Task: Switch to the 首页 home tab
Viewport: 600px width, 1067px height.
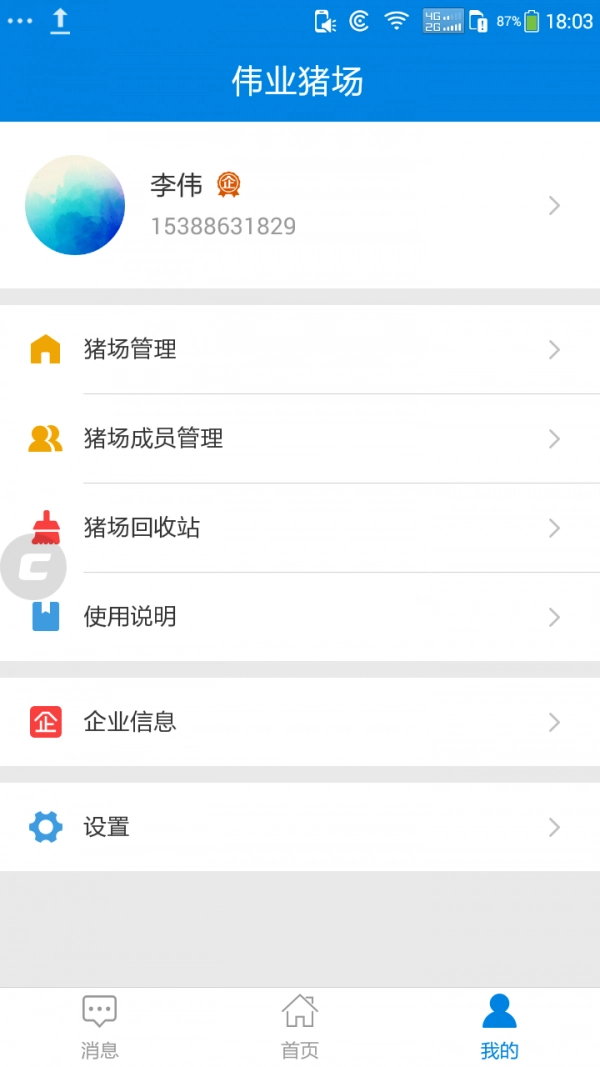Action: tap(300, 1027)
